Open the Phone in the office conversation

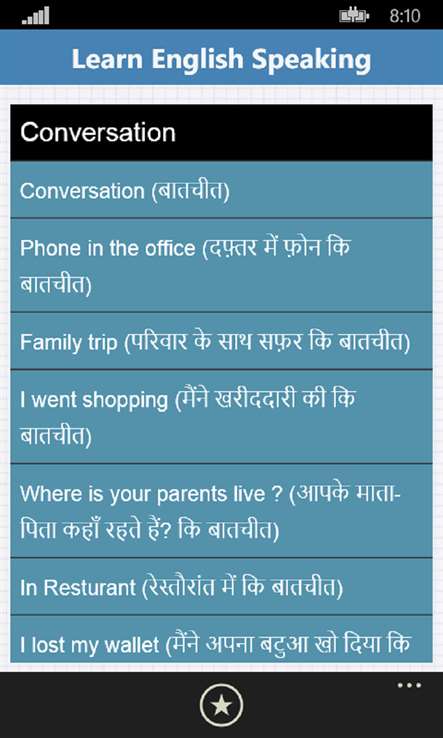(221, 265)
